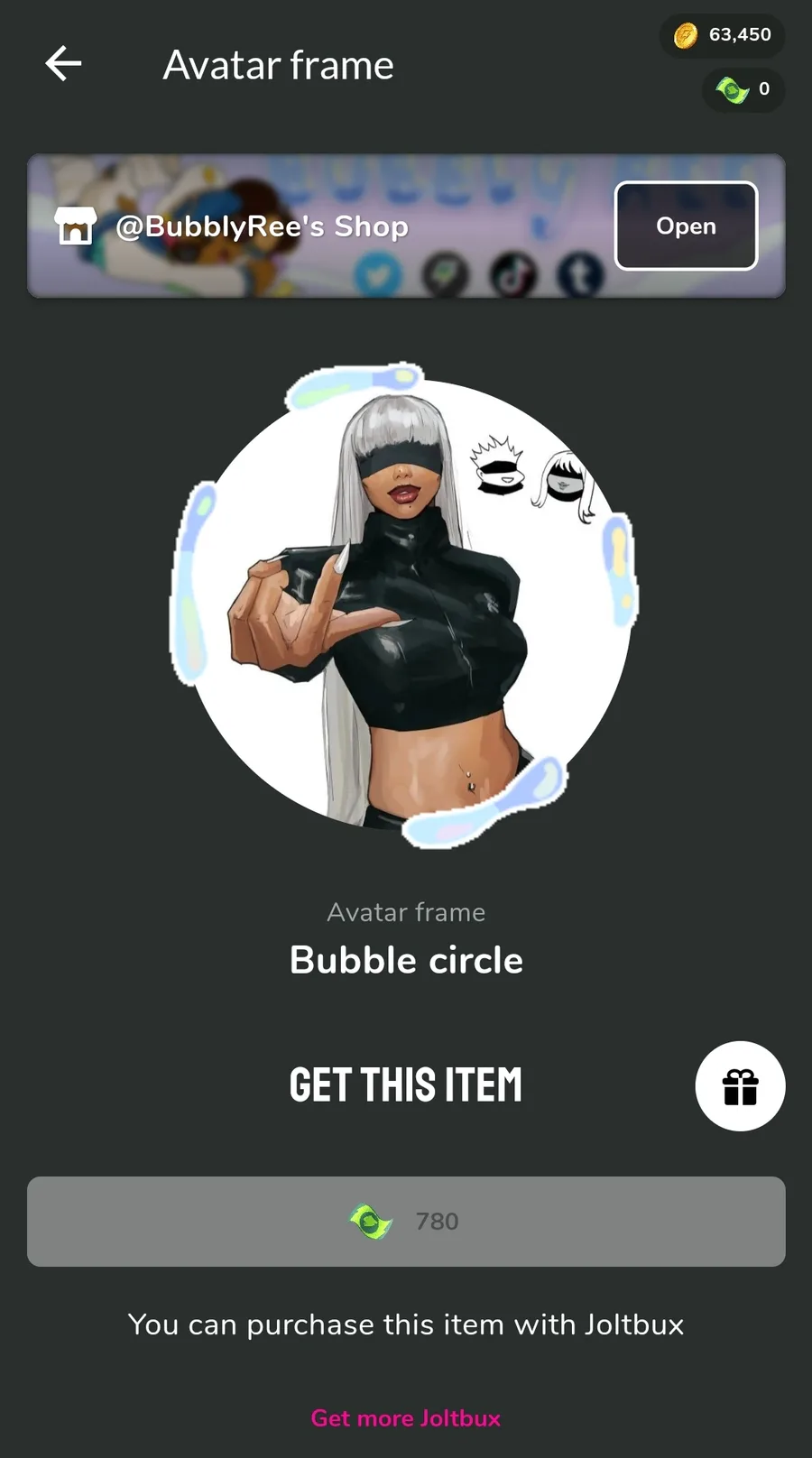Buy Bubble circle for 780 Joltbux
The image size is (812, 1458).
406,1222
